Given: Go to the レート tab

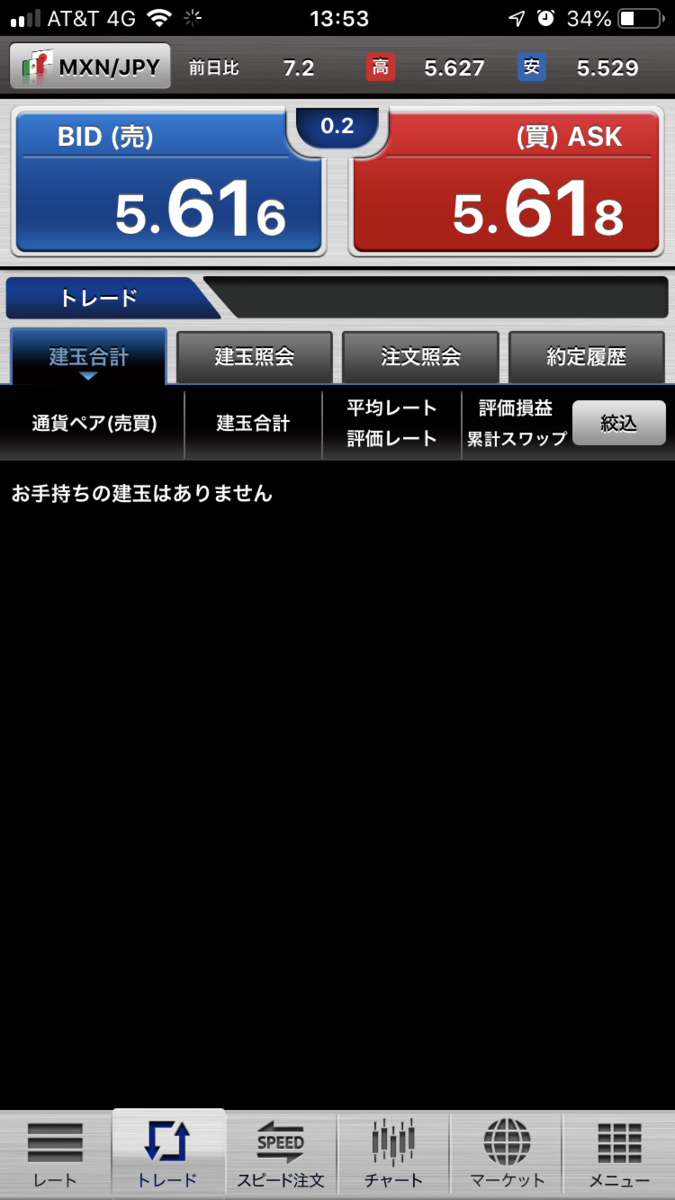Looking at the screenshot, I should 56,1155.
